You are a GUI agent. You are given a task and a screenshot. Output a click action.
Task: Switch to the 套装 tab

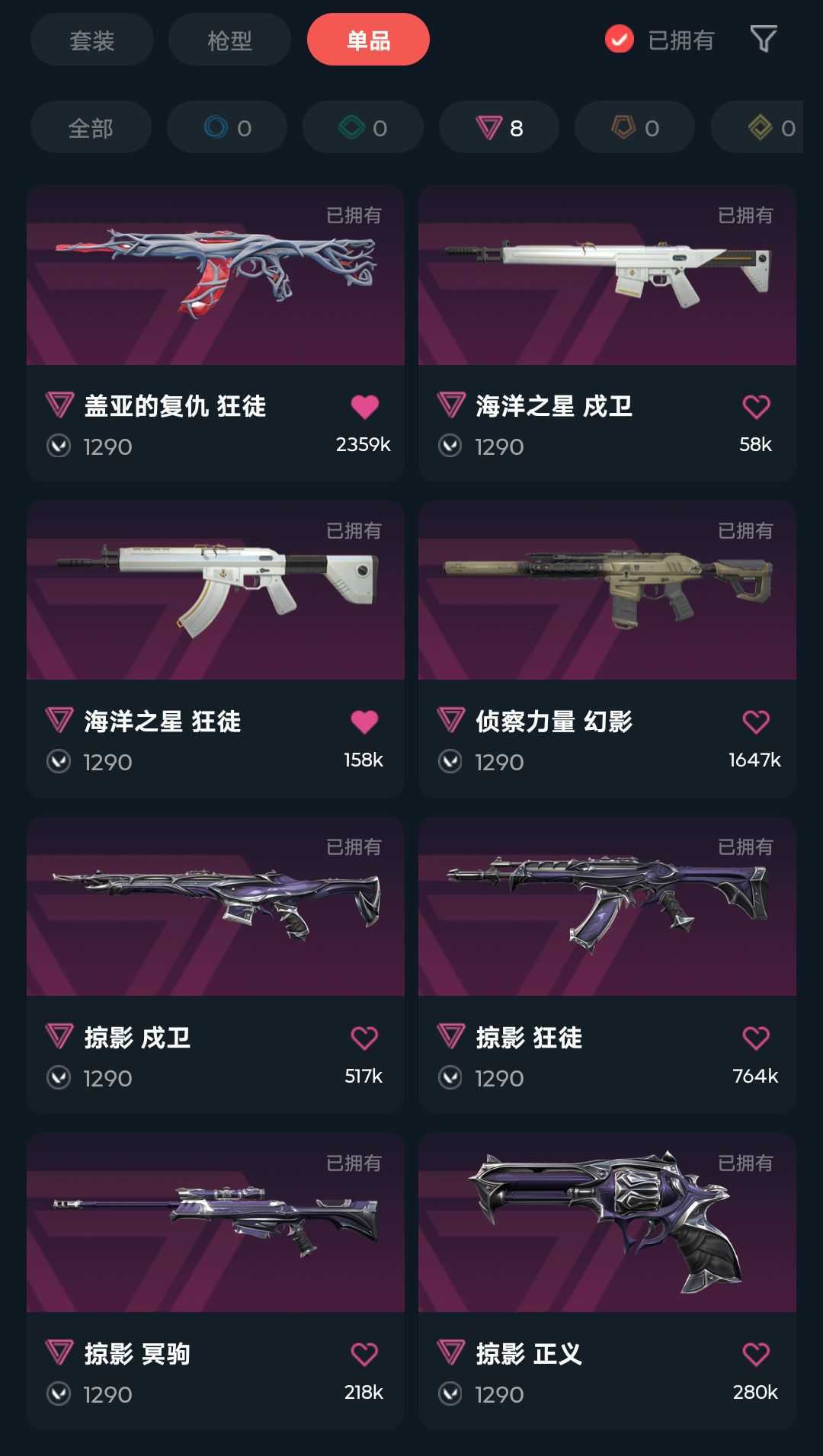pos(92,40)
